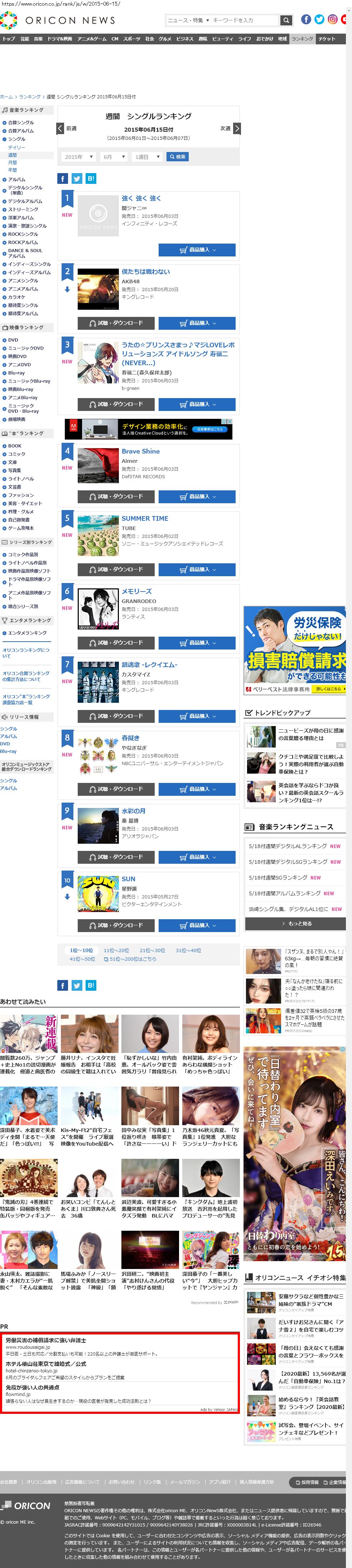Open the 2015年 year dropdown
Screen dimensions: 352x1568
78,157
